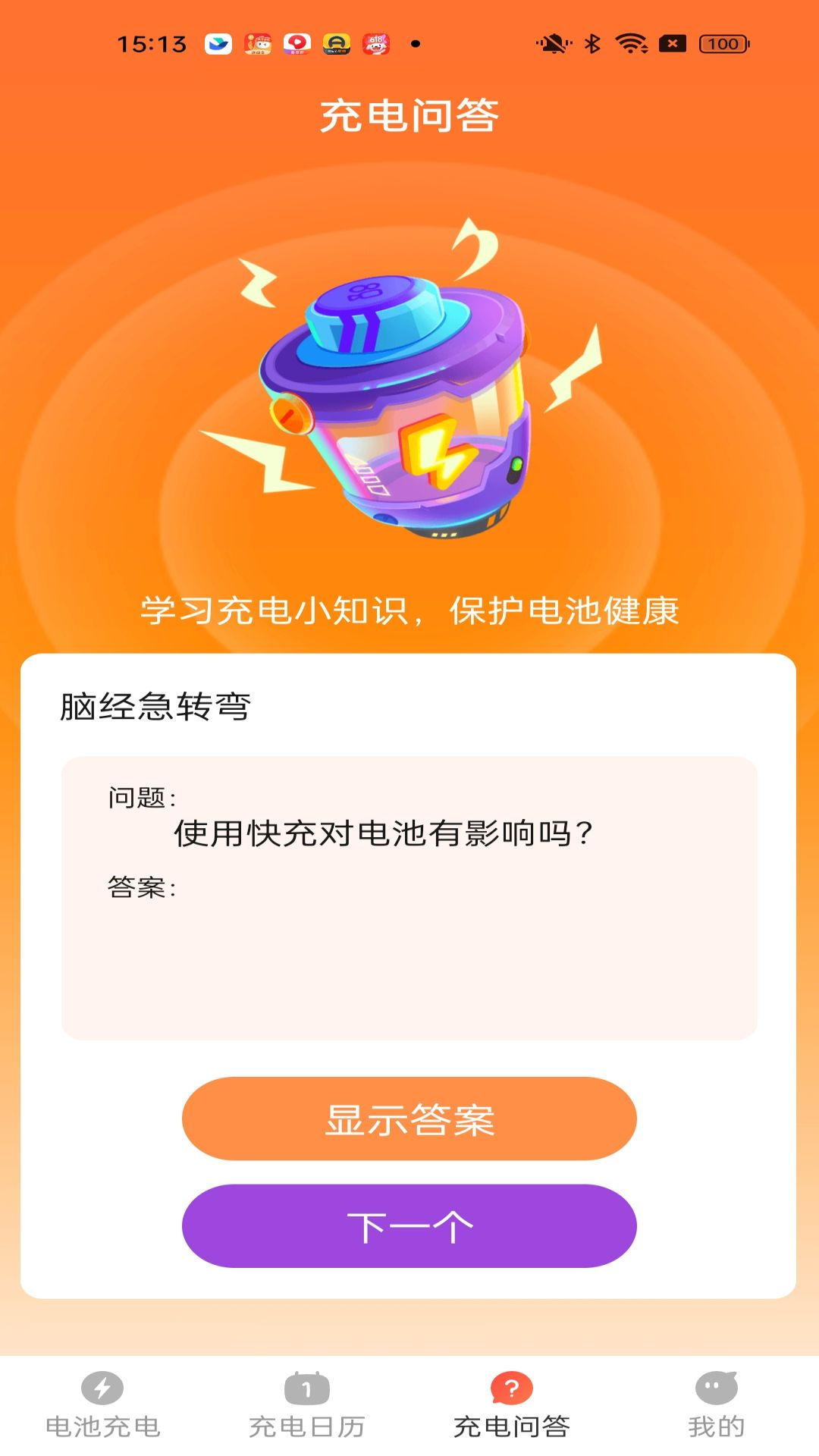Tap the muted notification bell icon
Image resolution: width=819 pixels, height=1456 pixels.
[555, 43]
